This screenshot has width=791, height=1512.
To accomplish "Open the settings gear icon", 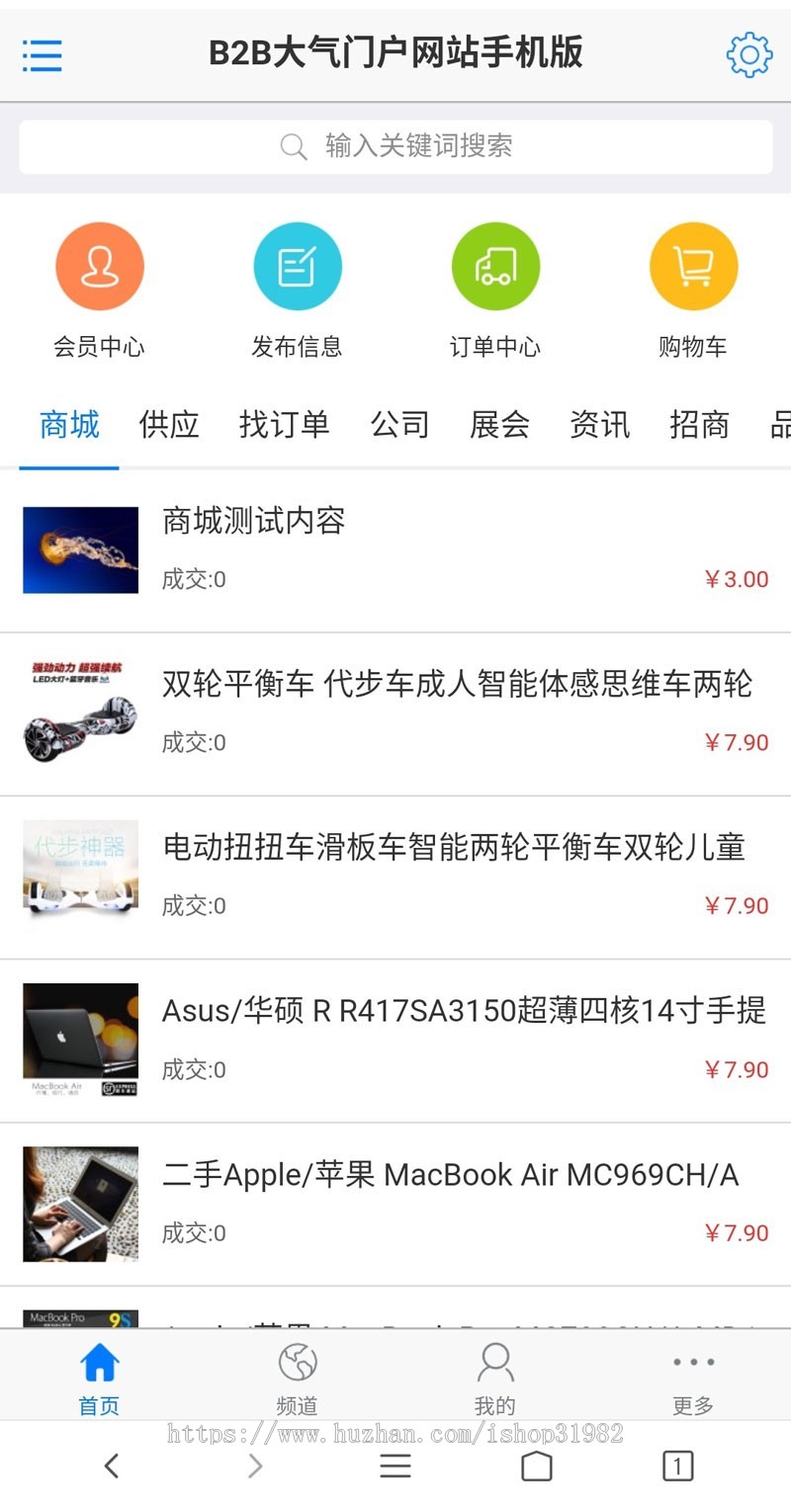I will tap(748, 55).
